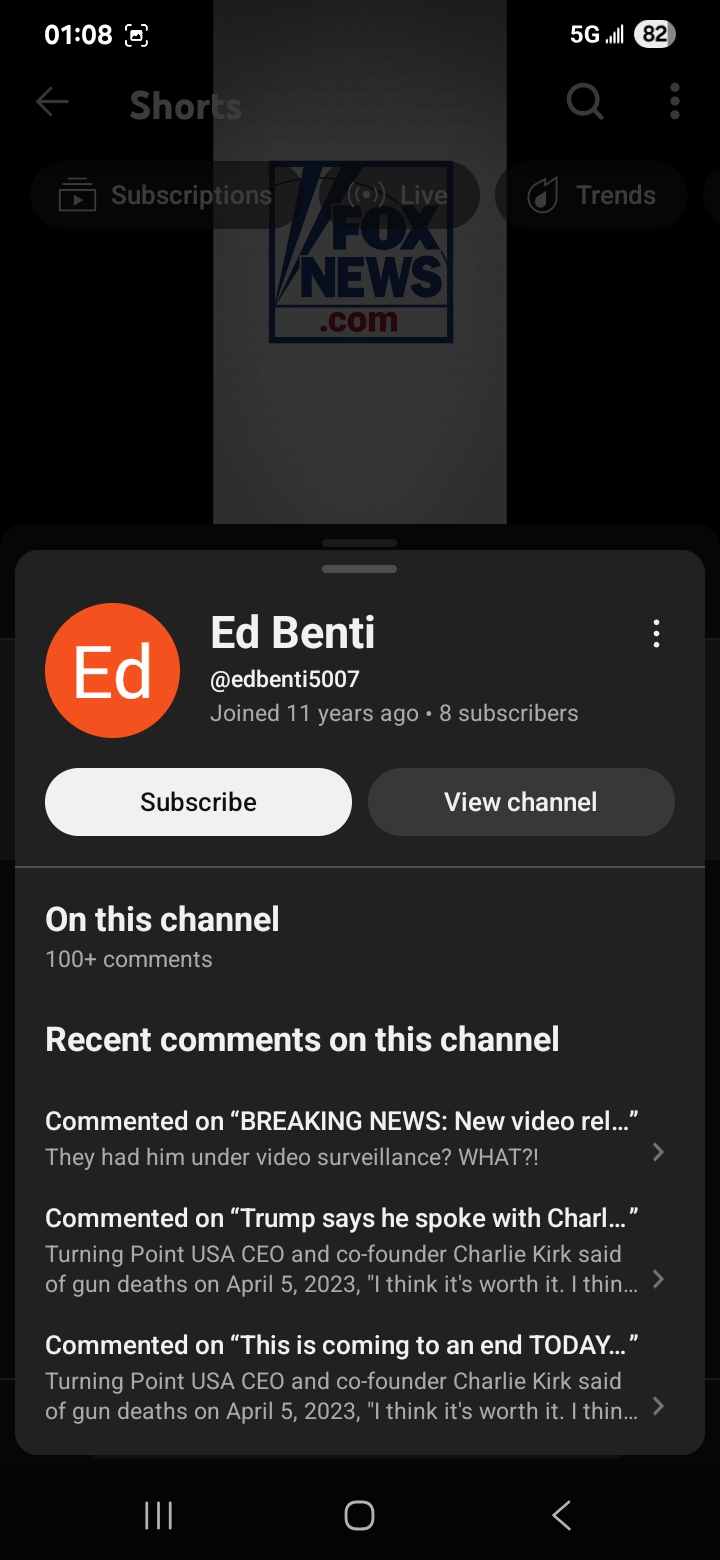
Task: Tap the View channel button
Action: 521,802
